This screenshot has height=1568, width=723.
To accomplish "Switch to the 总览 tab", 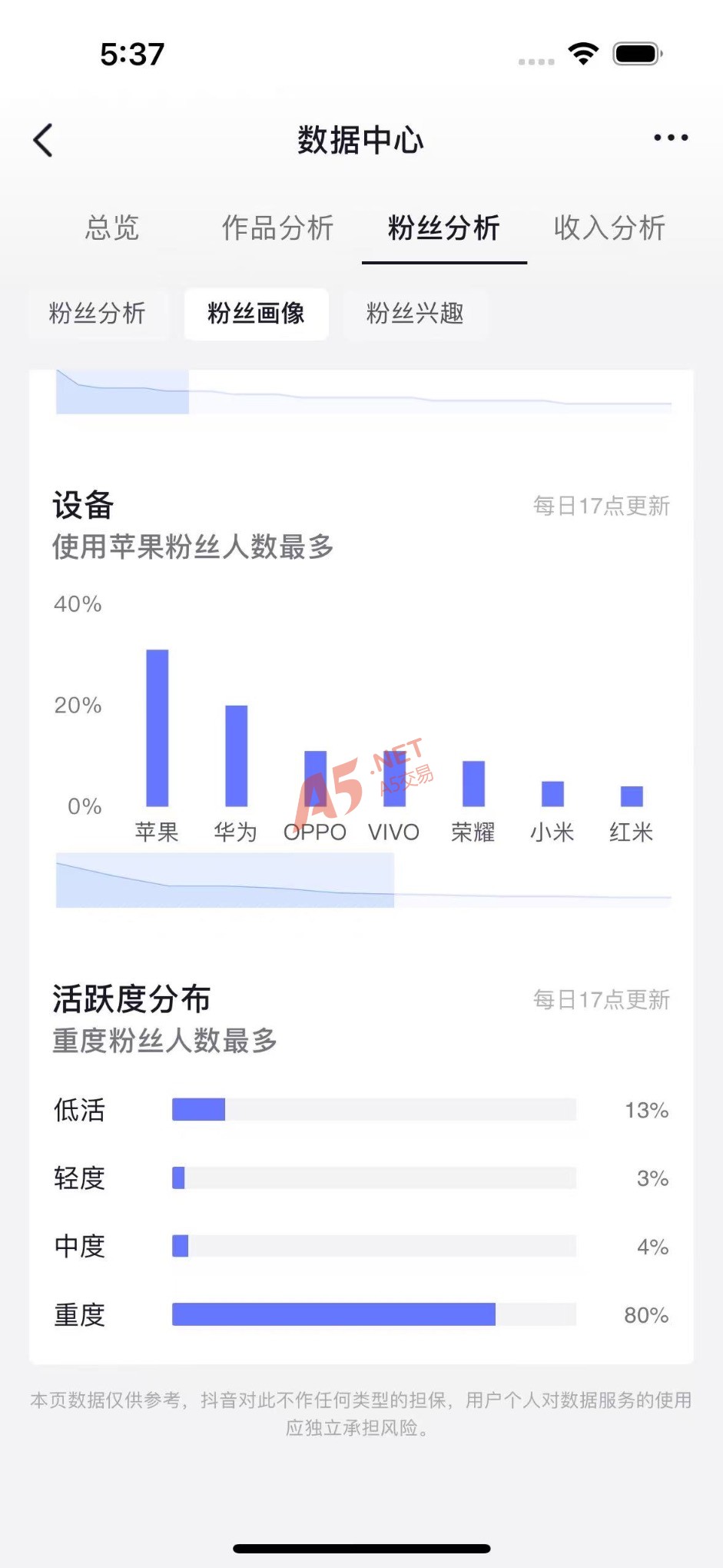I will (112, 228).
